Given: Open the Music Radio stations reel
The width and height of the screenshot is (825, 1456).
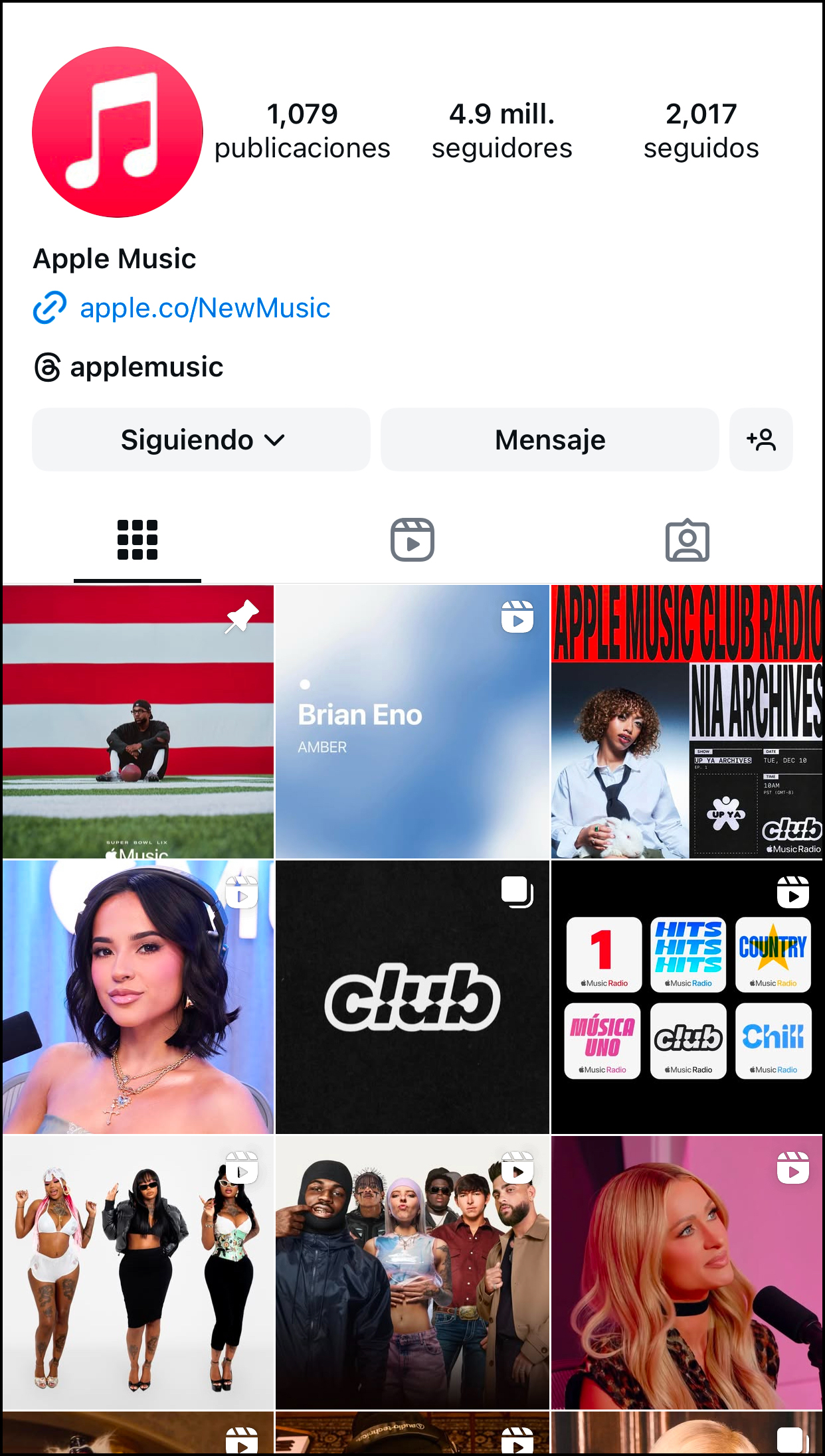Looking at the screenshot, I should (x=687, y=997).
